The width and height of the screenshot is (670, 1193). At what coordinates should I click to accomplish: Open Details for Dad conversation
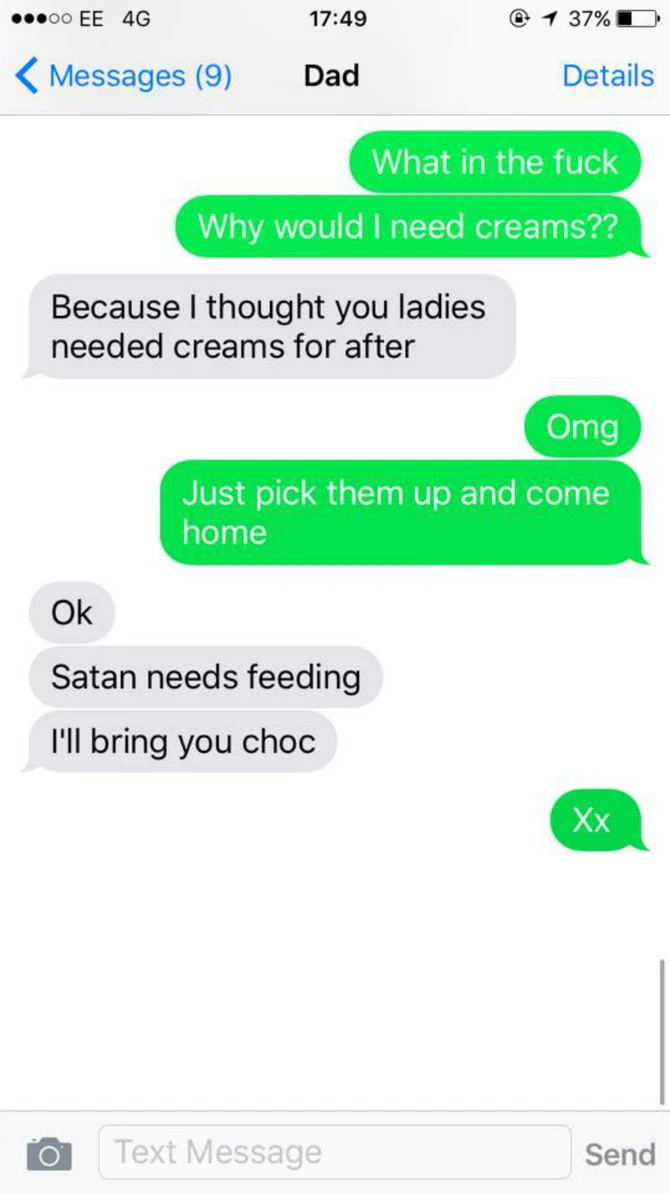click(607, 76)
